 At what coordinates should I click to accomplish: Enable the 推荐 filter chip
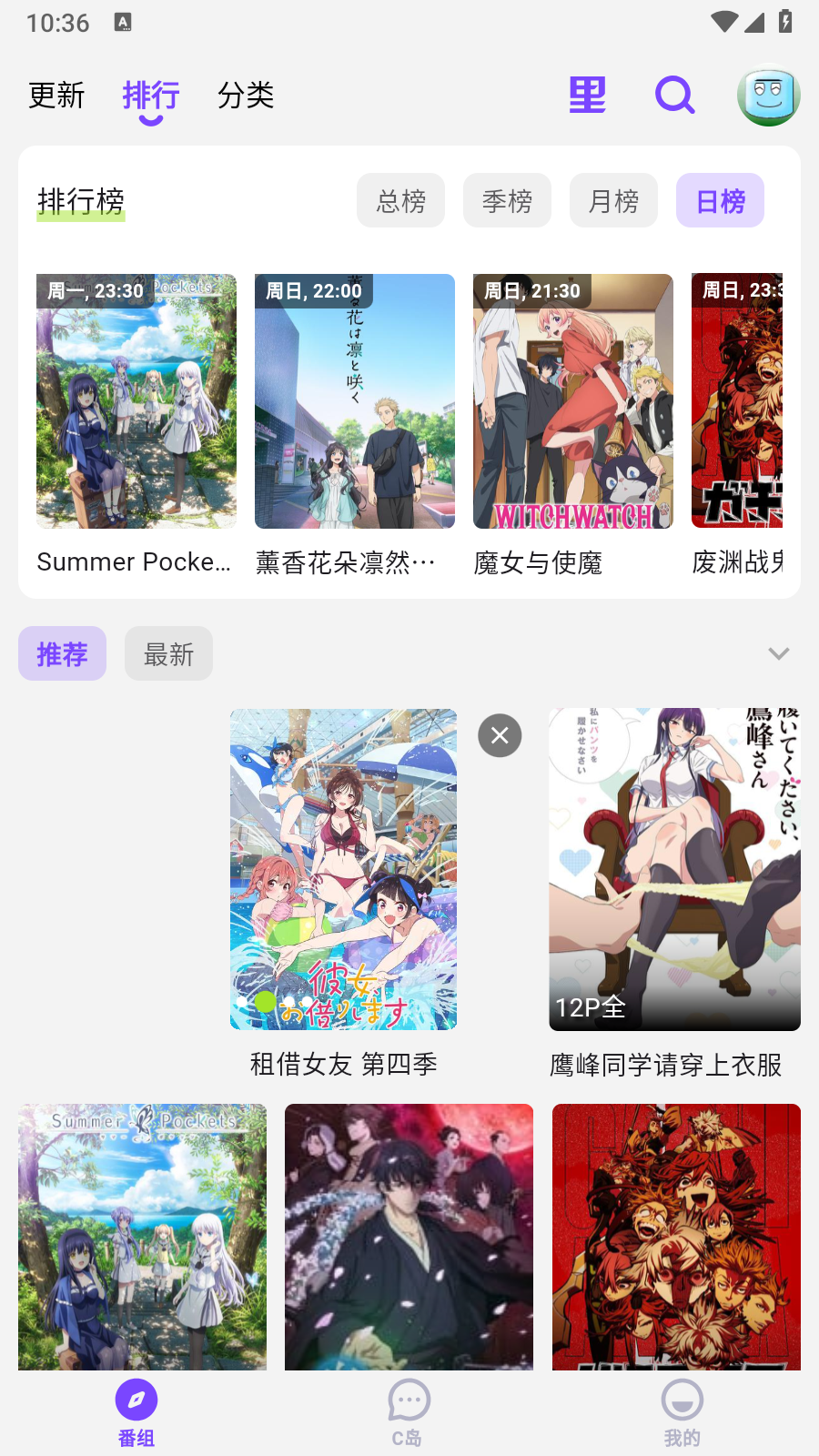coord(62,652)
